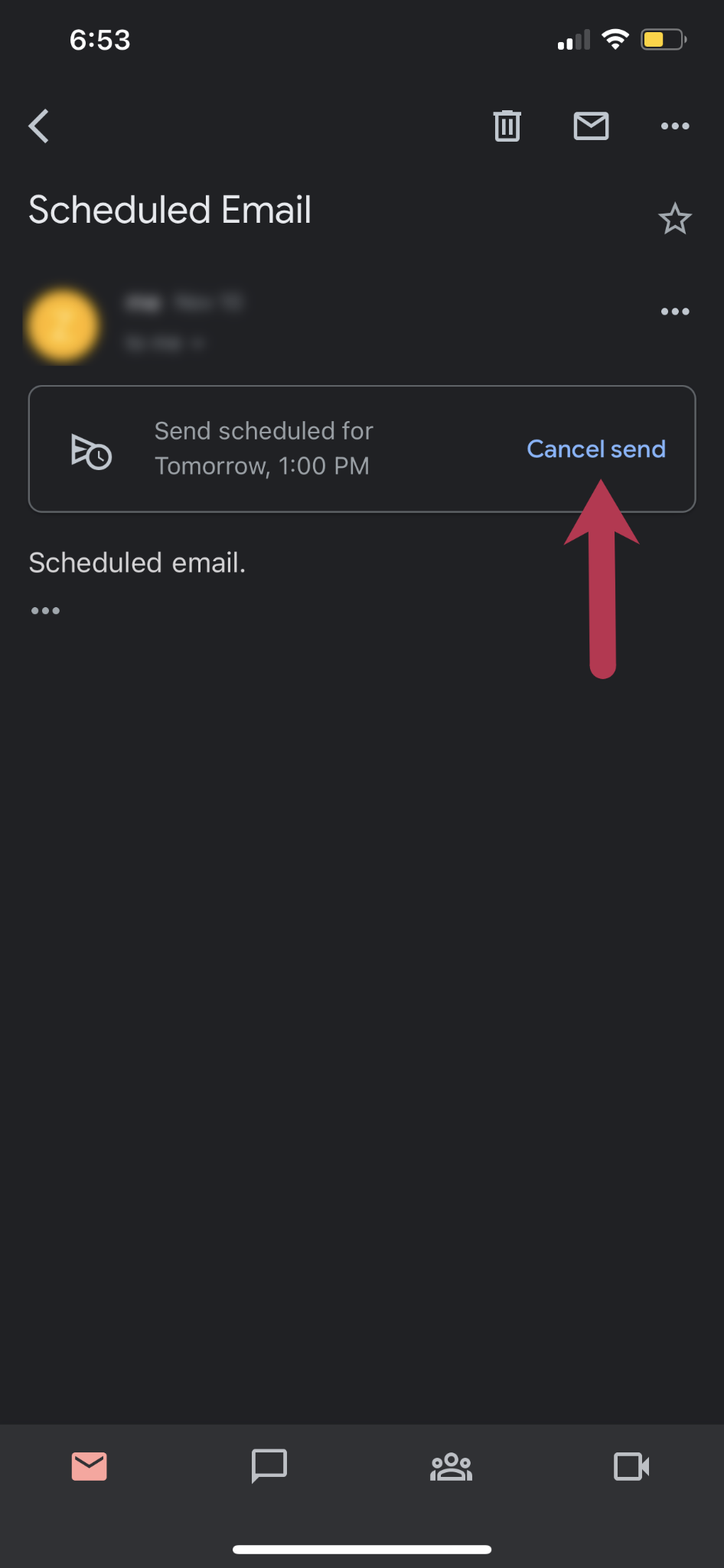Image resolution: width=724 pixels, height=1568 pixels.
Task: Delete this email using the trash icon
Action: click(507, 126)
